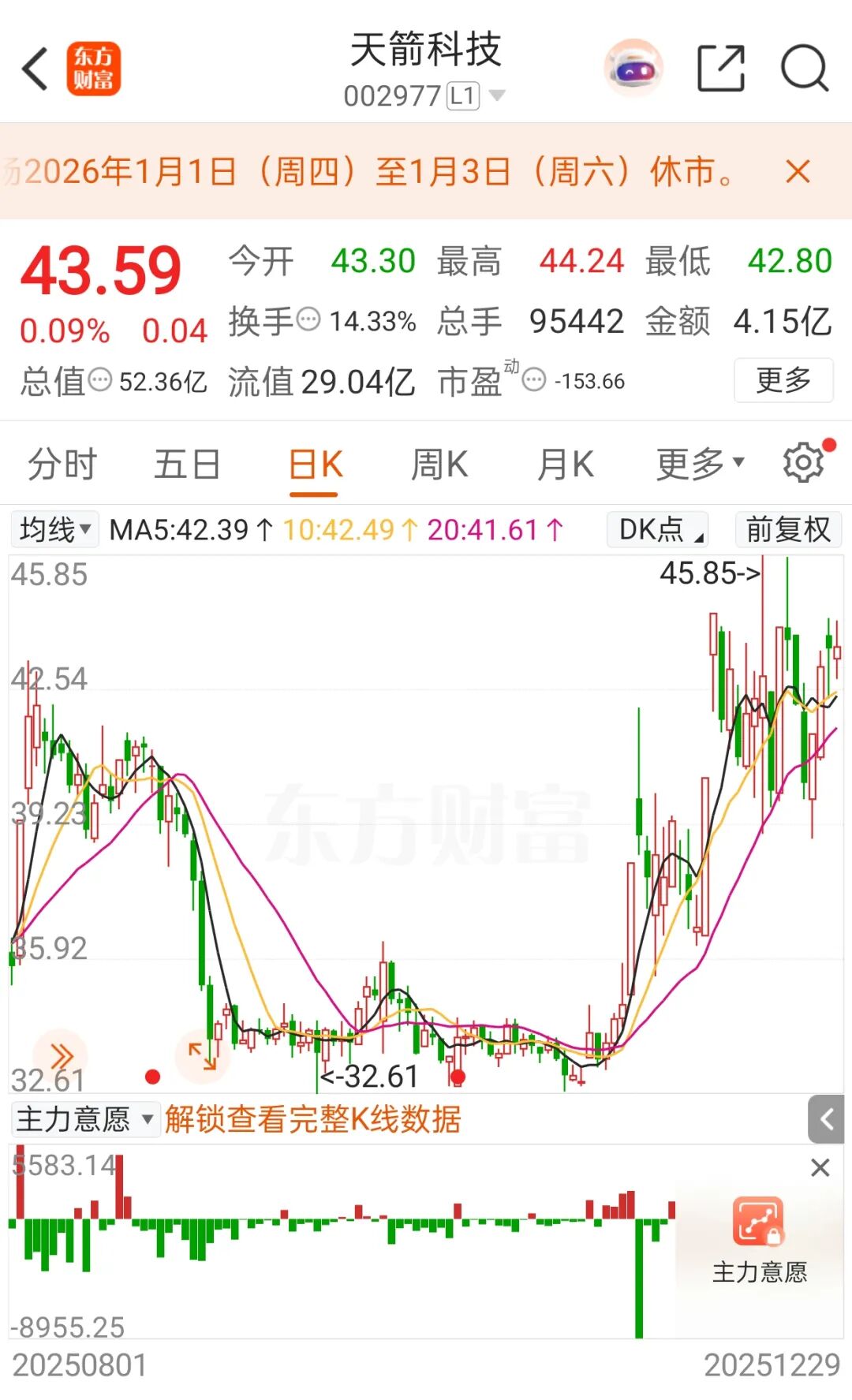Select the 周K chart tab
Image resolution: width=852 pixels, height=1400 pixels.
coord(439,464)
